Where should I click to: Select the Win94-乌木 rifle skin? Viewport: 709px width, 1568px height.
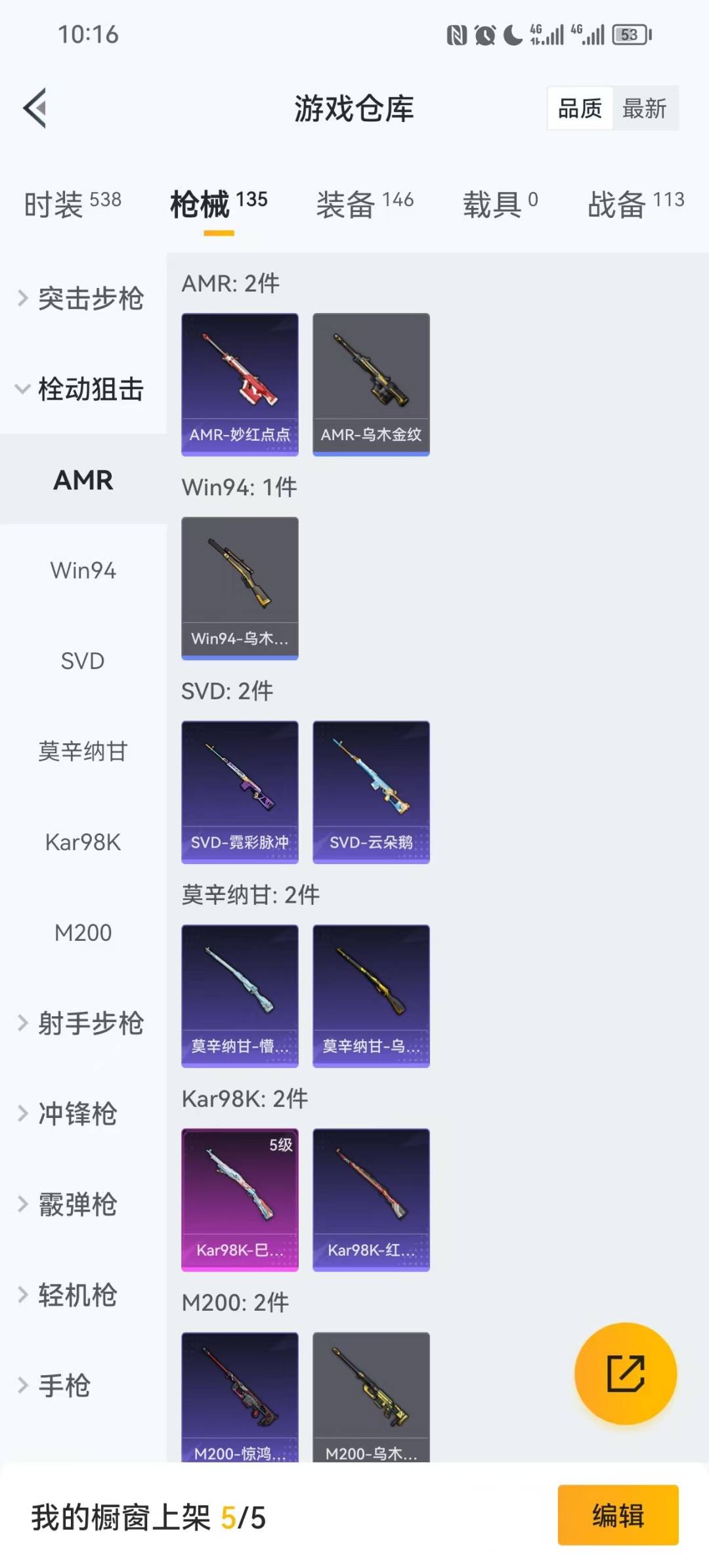[240, 588]
